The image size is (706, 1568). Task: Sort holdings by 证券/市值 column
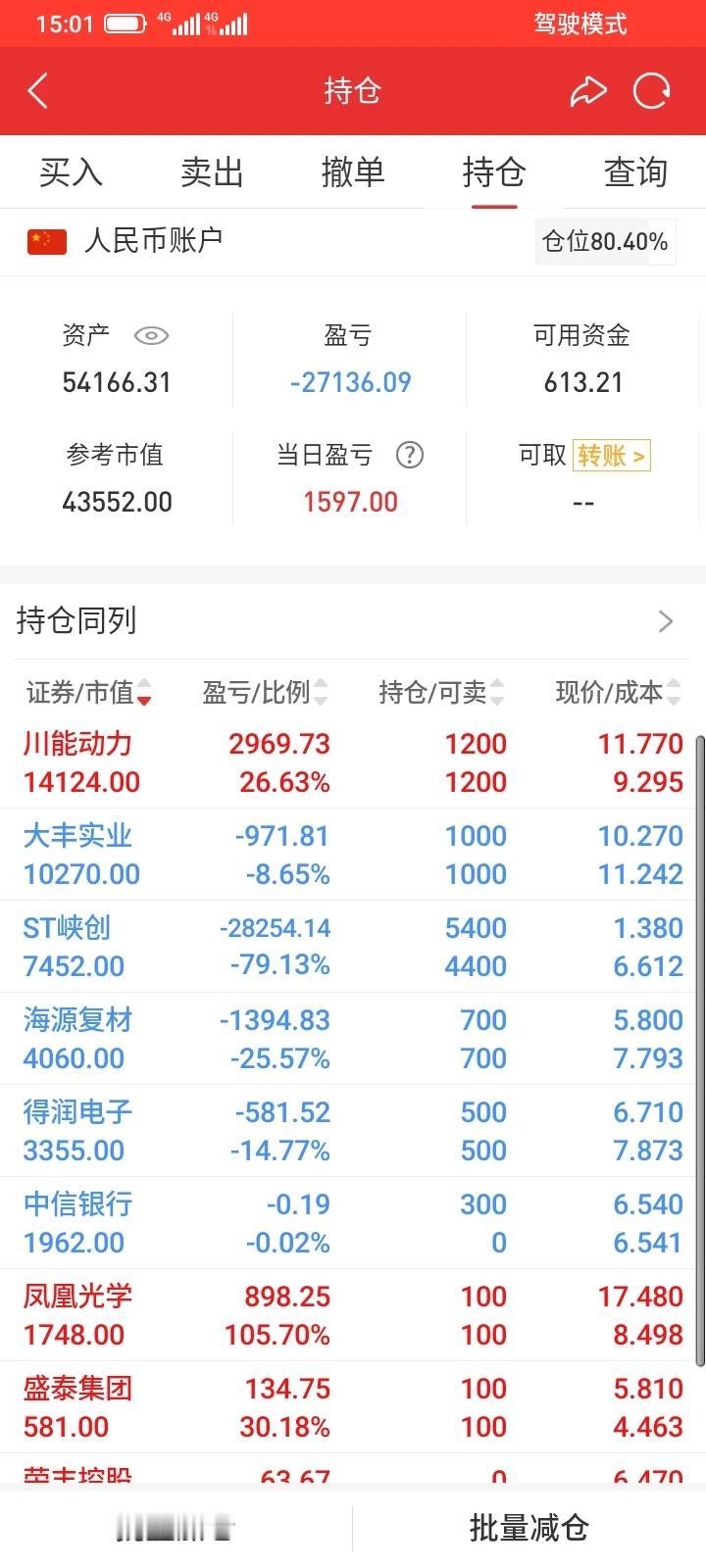click(88, 693)
